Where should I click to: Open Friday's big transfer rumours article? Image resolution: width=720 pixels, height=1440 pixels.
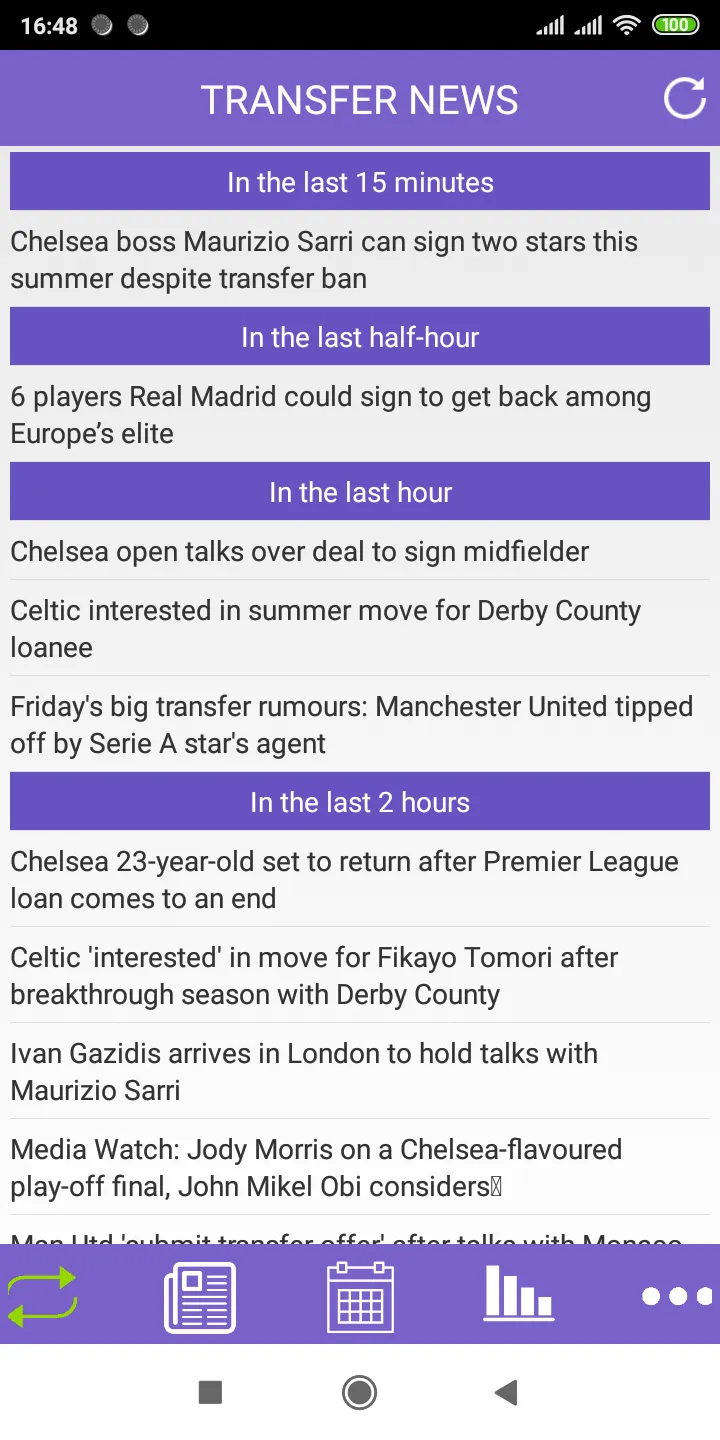pyautogui.click(x=360, y=725)
